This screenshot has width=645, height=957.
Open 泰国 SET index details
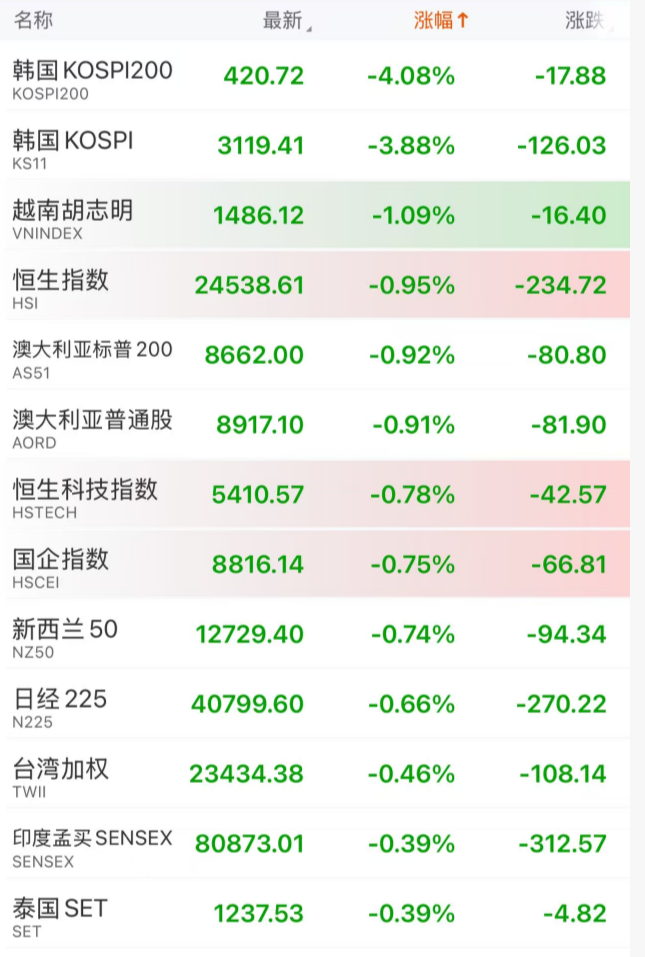pyautogui.click(x=60, y=915)
